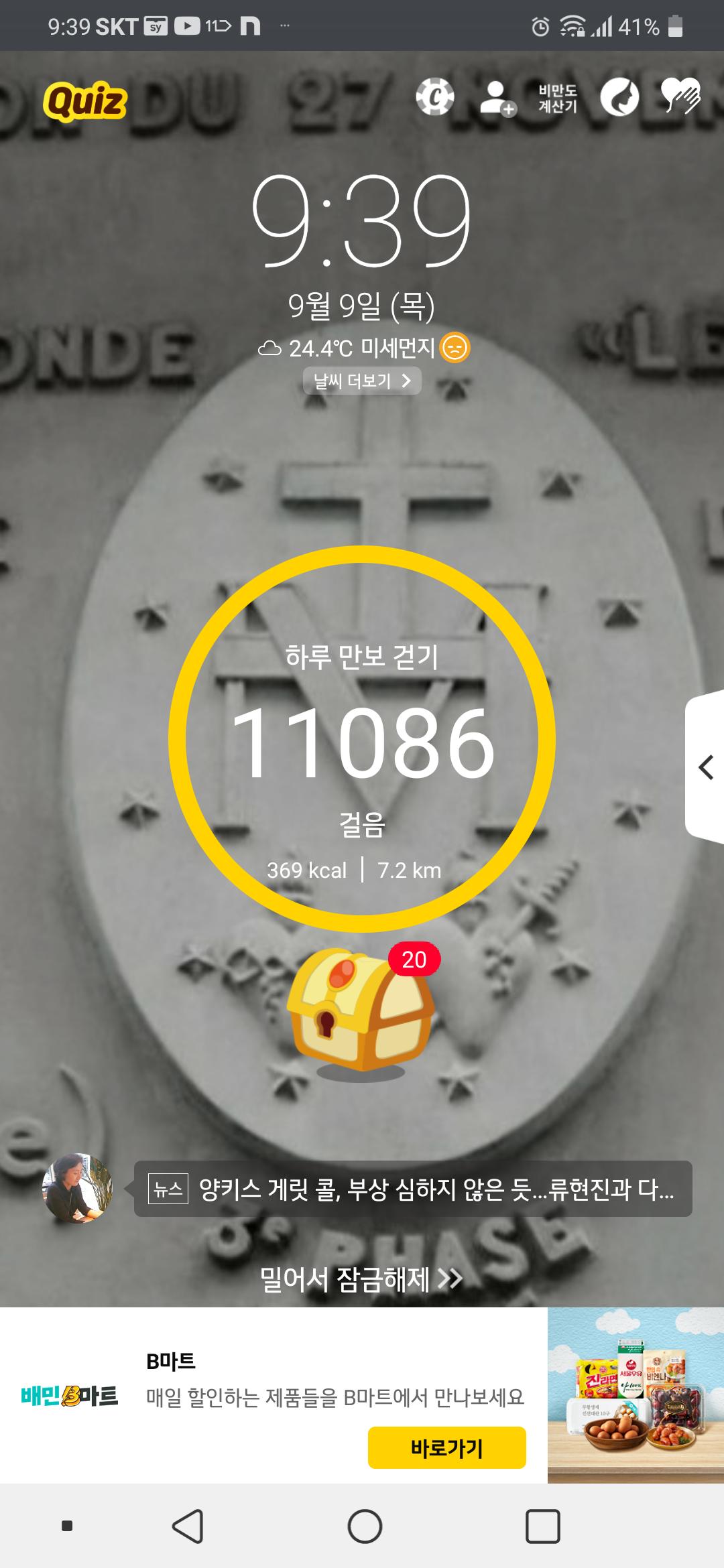Tap the add friend icon
The height and width of the screenshot is (1568, 724).
tap(497, 99)
